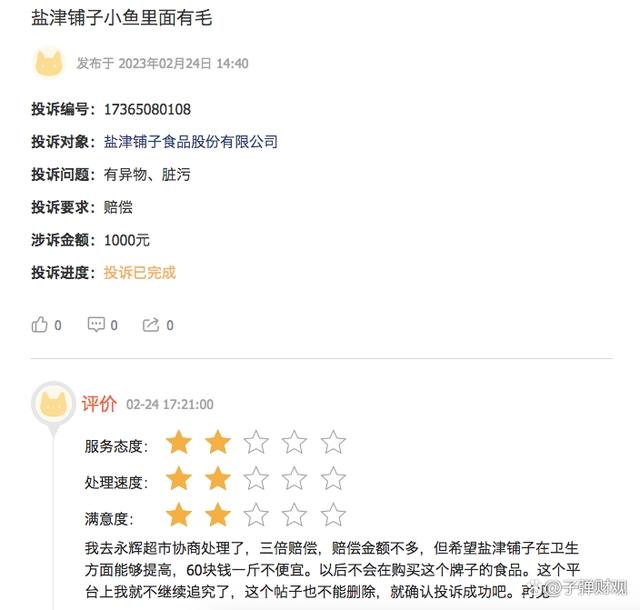Like this complaint post
The width and height of the screenshot is (640, 610).
40,324
